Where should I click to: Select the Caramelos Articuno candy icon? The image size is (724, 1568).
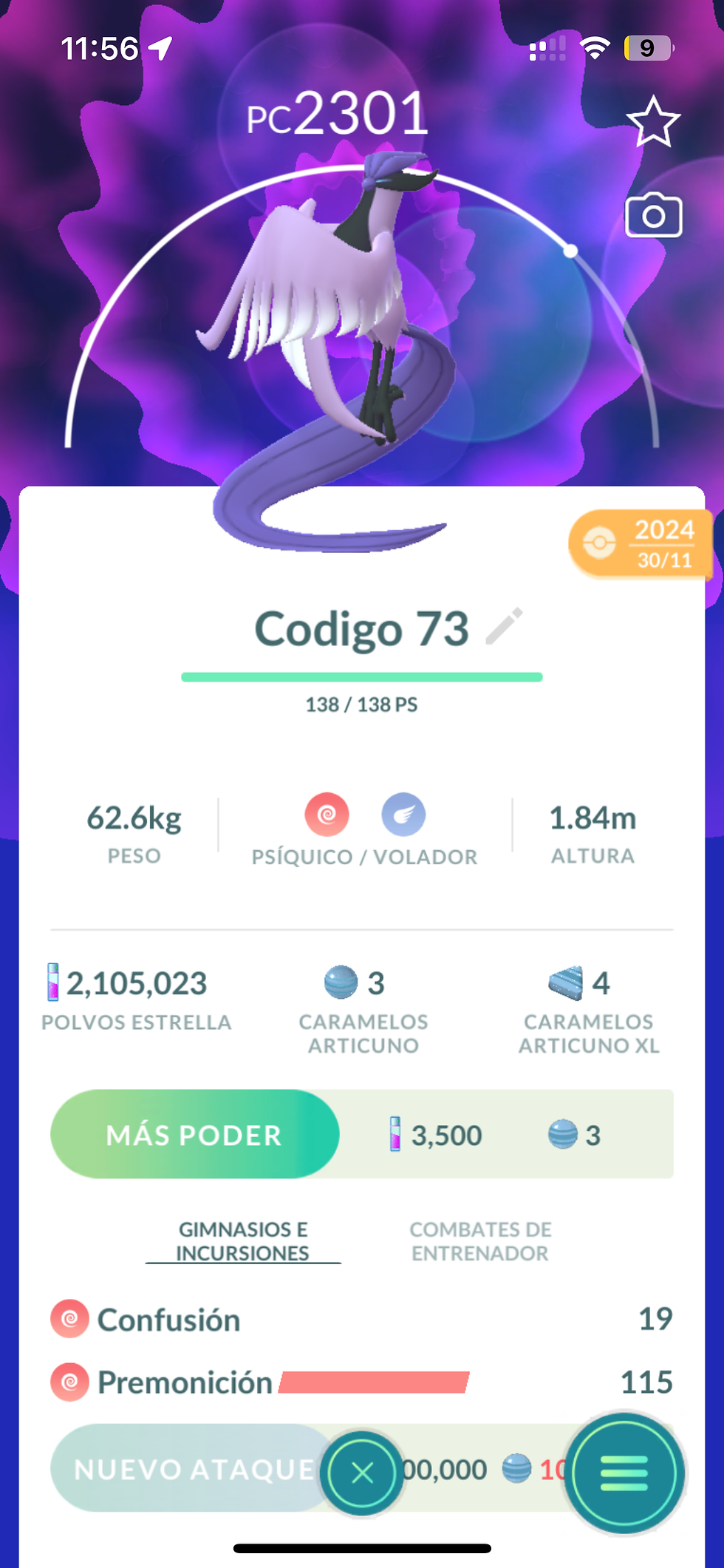point(341,984)
